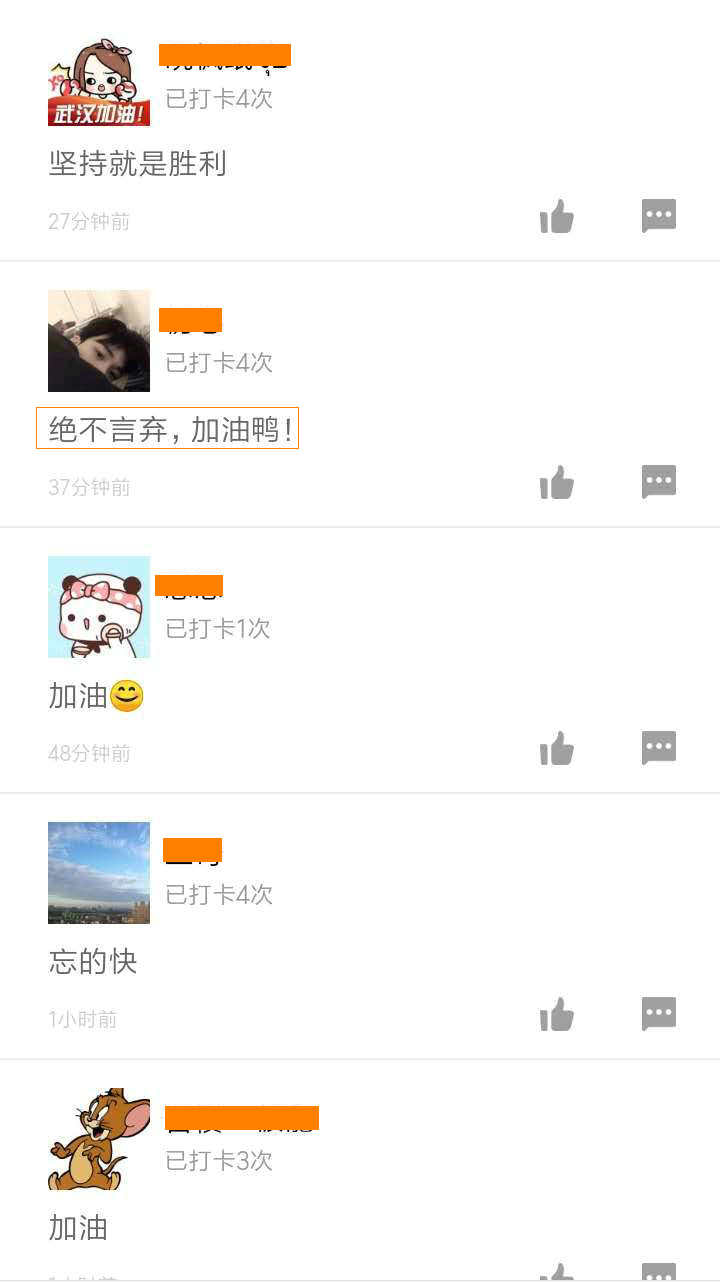This screenshot has width=720, height=1282.
Task: Reply to the comment 绝不言弃,加油鸭!
Action: 659,482
